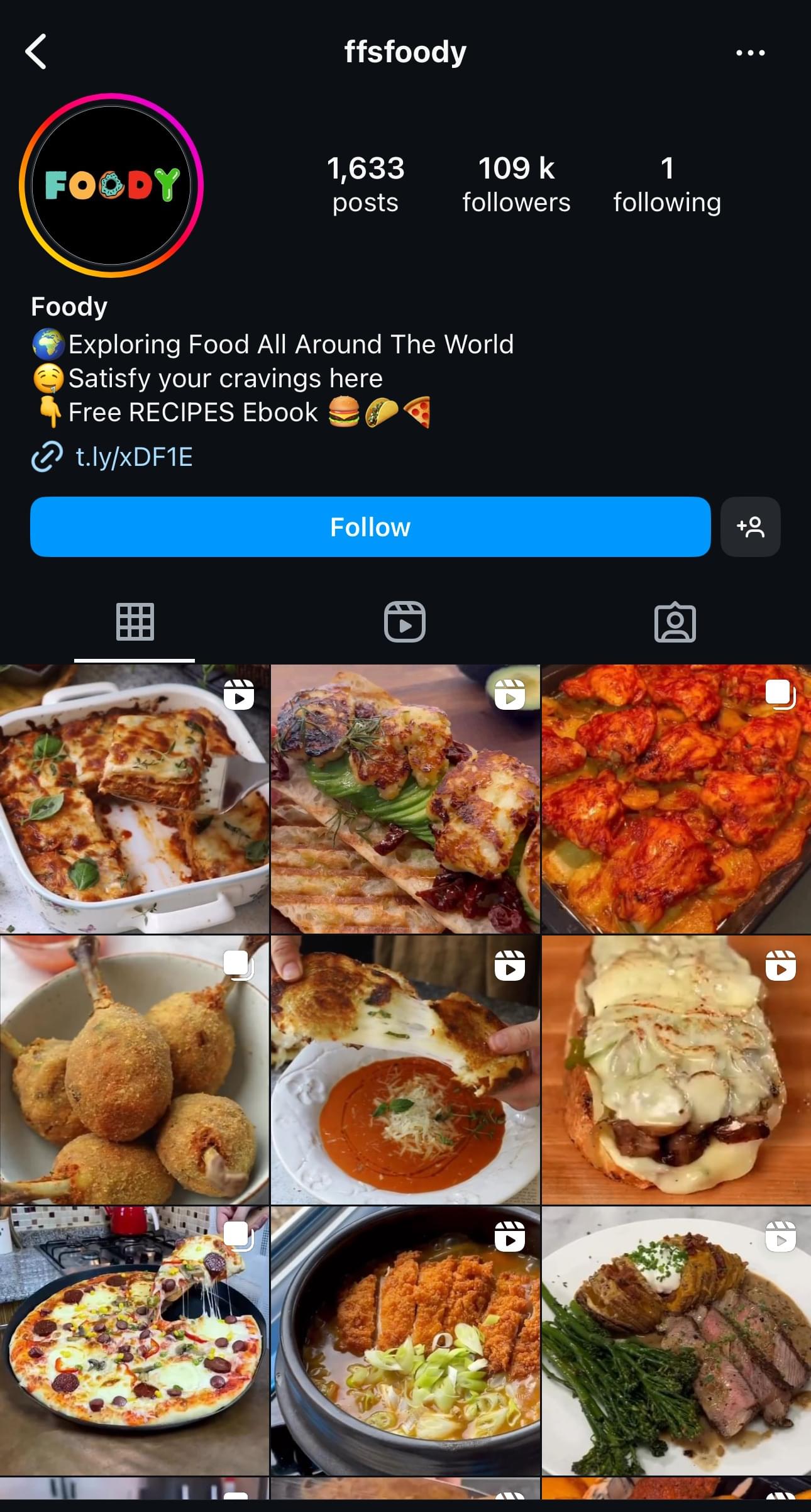Show suggested accounts with add-person button
Viewport: 811px width, 1512px height.
(750, 527)
